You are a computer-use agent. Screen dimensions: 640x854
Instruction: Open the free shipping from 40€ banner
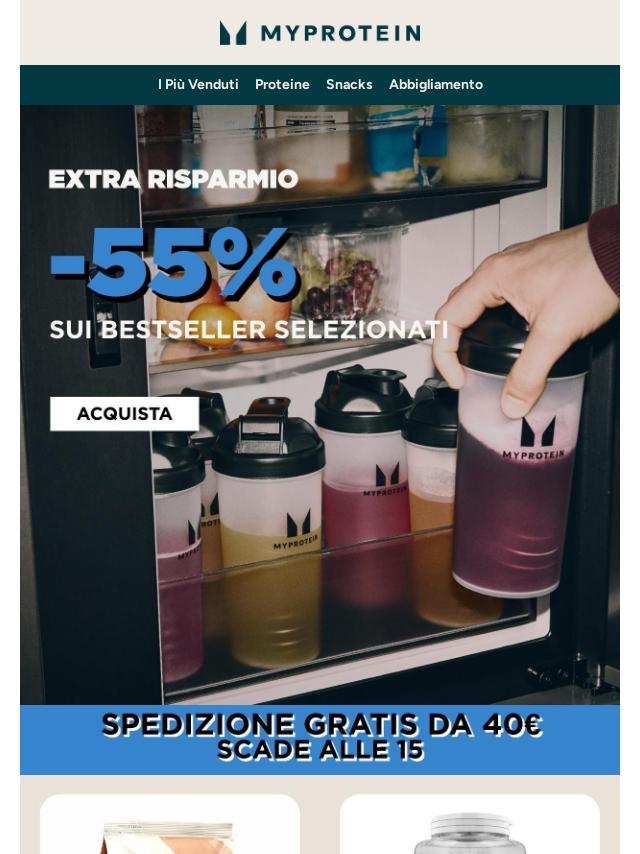(320, 738)
